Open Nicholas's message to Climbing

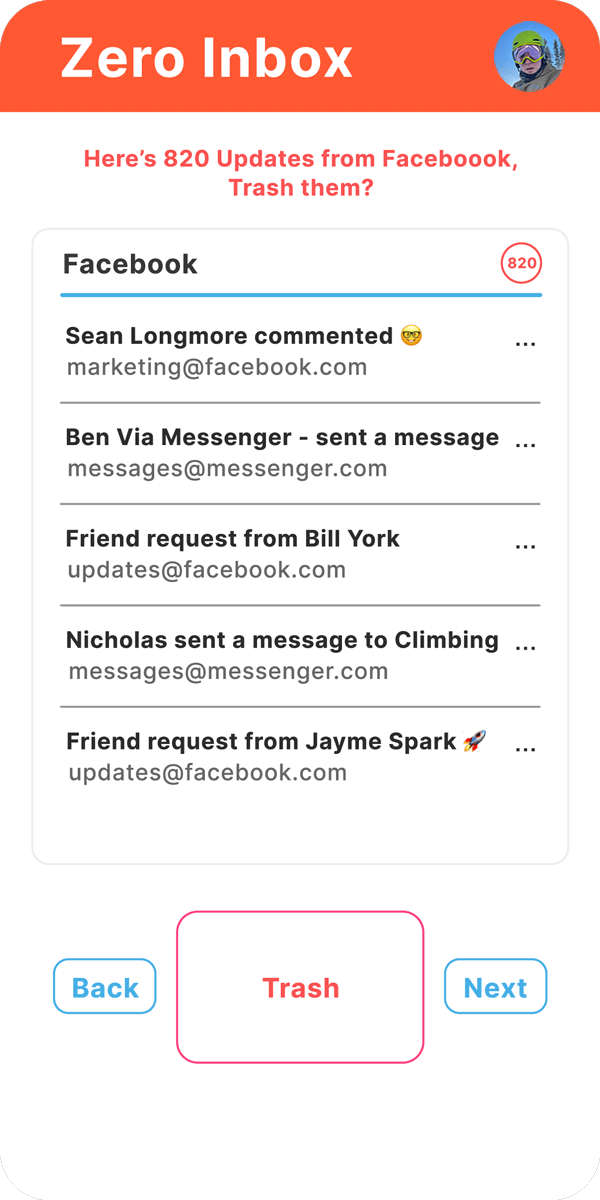[282, 655]
